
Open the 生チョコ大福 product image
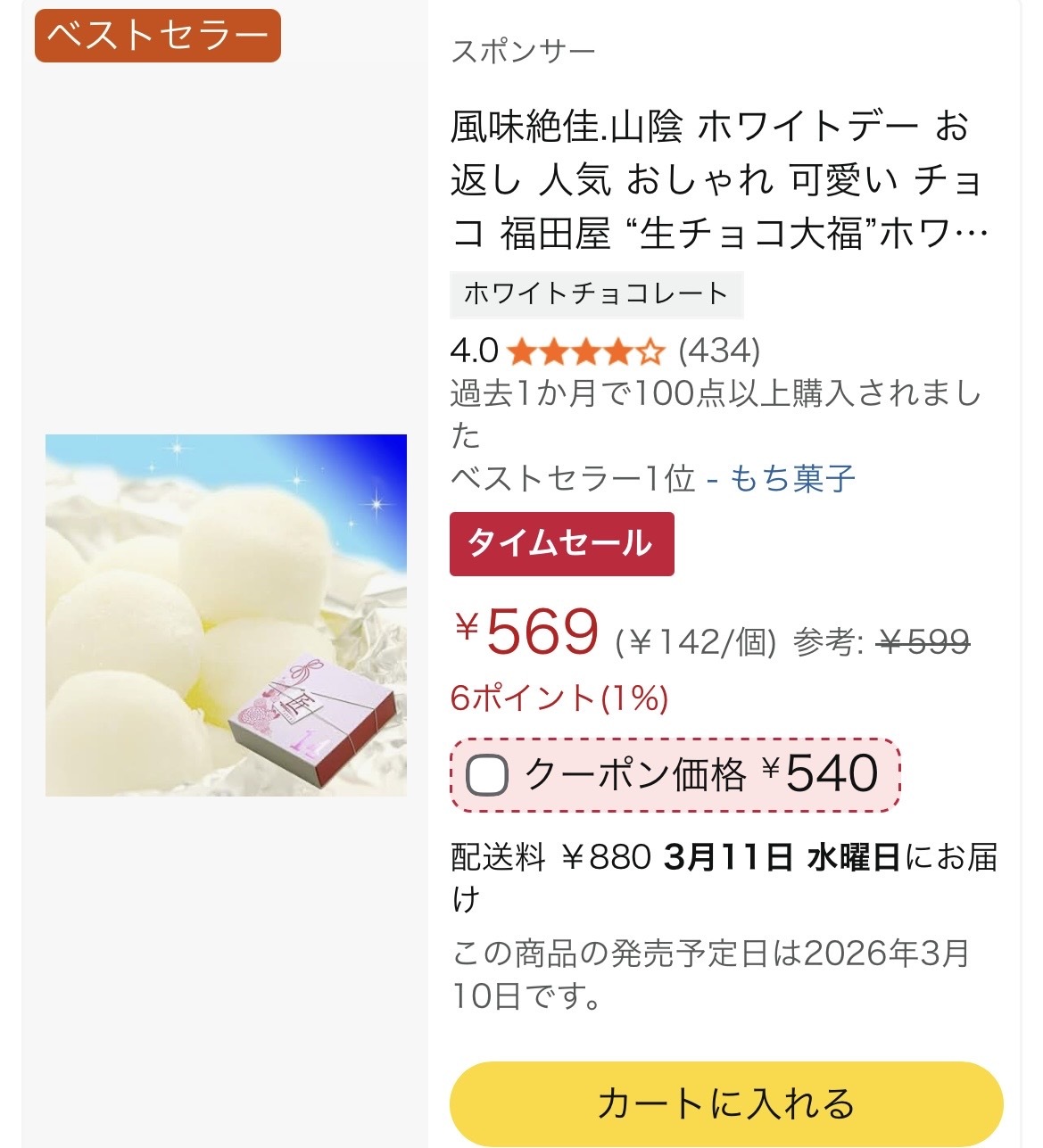click(226, 615)
